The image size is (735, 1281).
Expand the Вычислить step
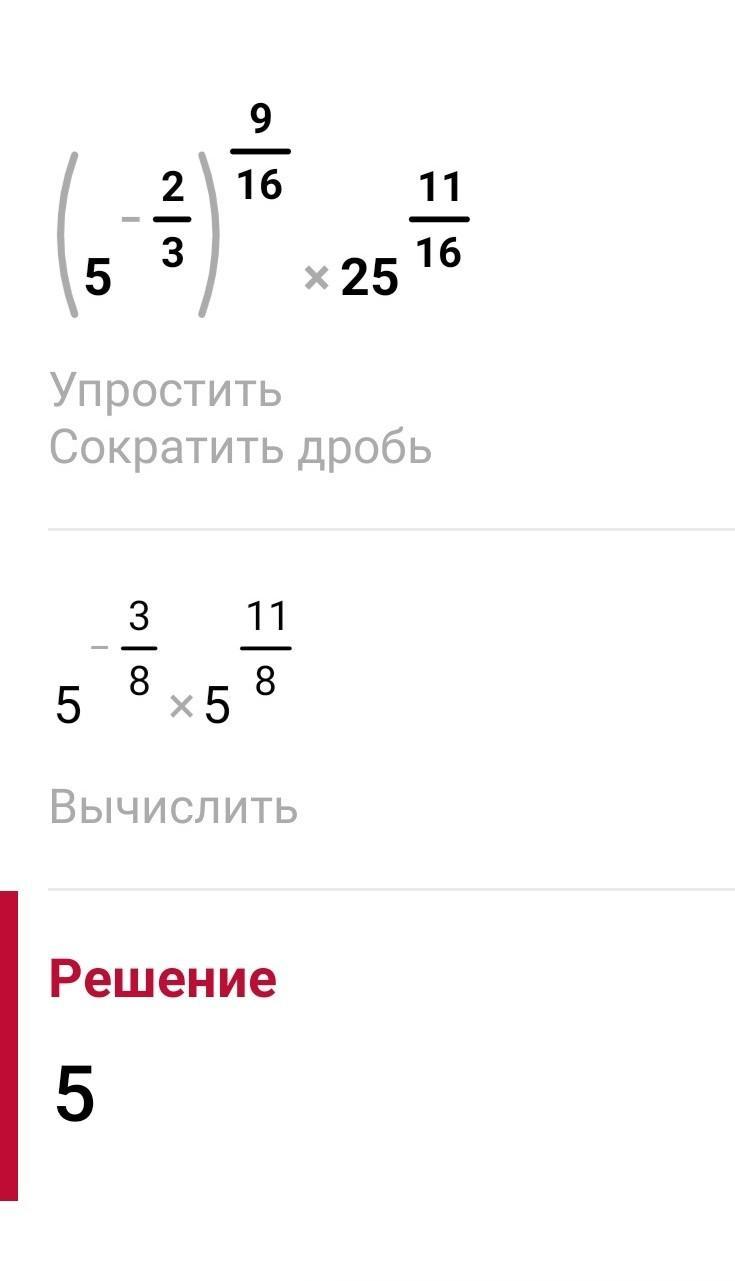click(x=173, y=806)
